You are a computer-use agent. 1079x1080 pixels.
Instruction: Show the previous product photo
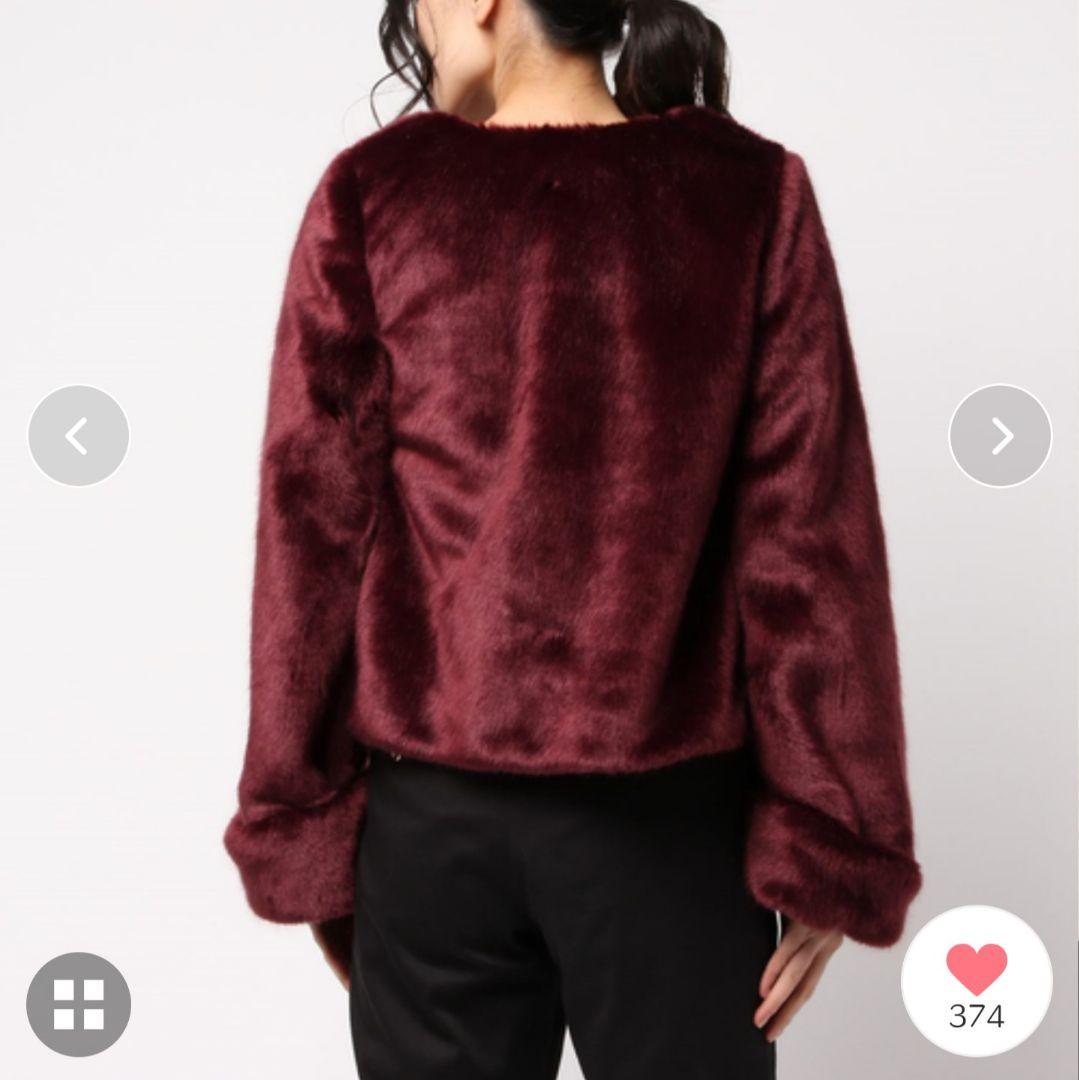tap(78, 436)
